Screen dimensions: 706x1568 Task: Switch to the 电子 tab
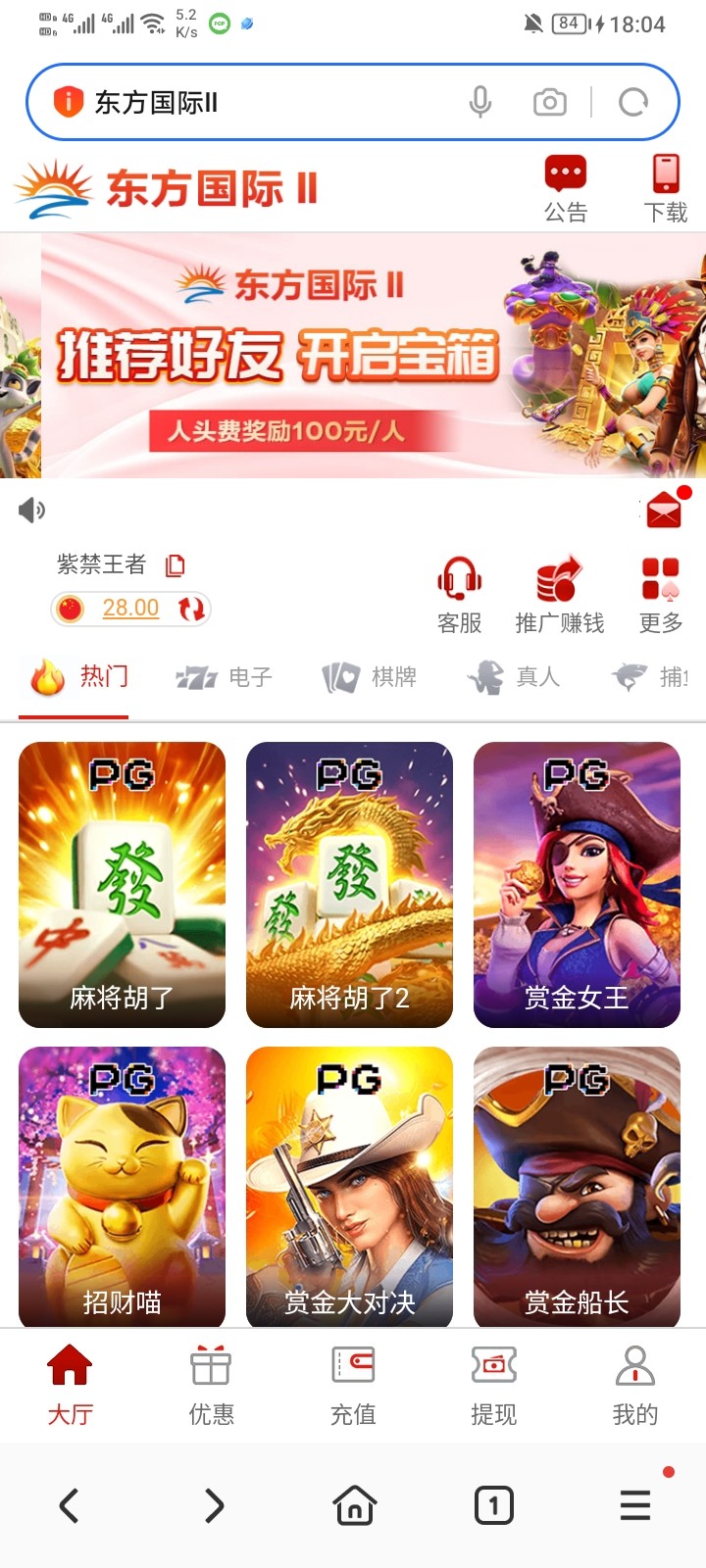pyautogui.click(x=224, y=677)
